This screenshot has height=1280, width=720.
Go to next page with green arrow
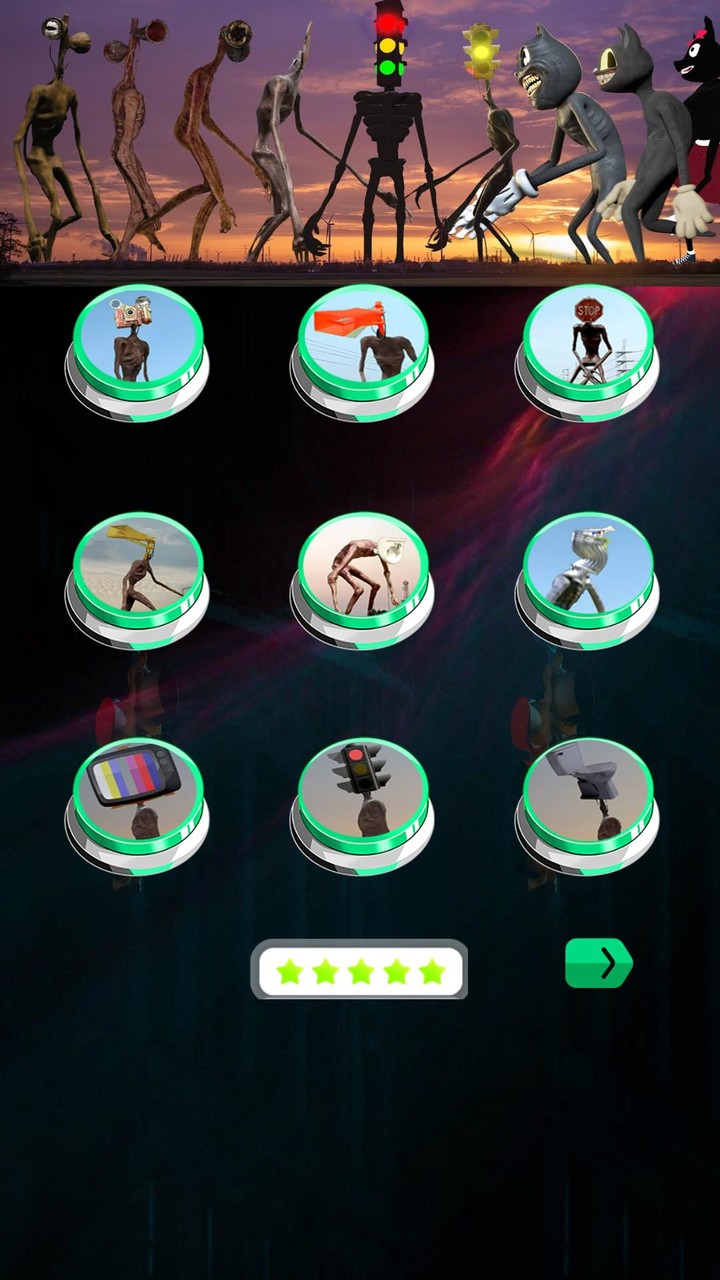(599, 963)
